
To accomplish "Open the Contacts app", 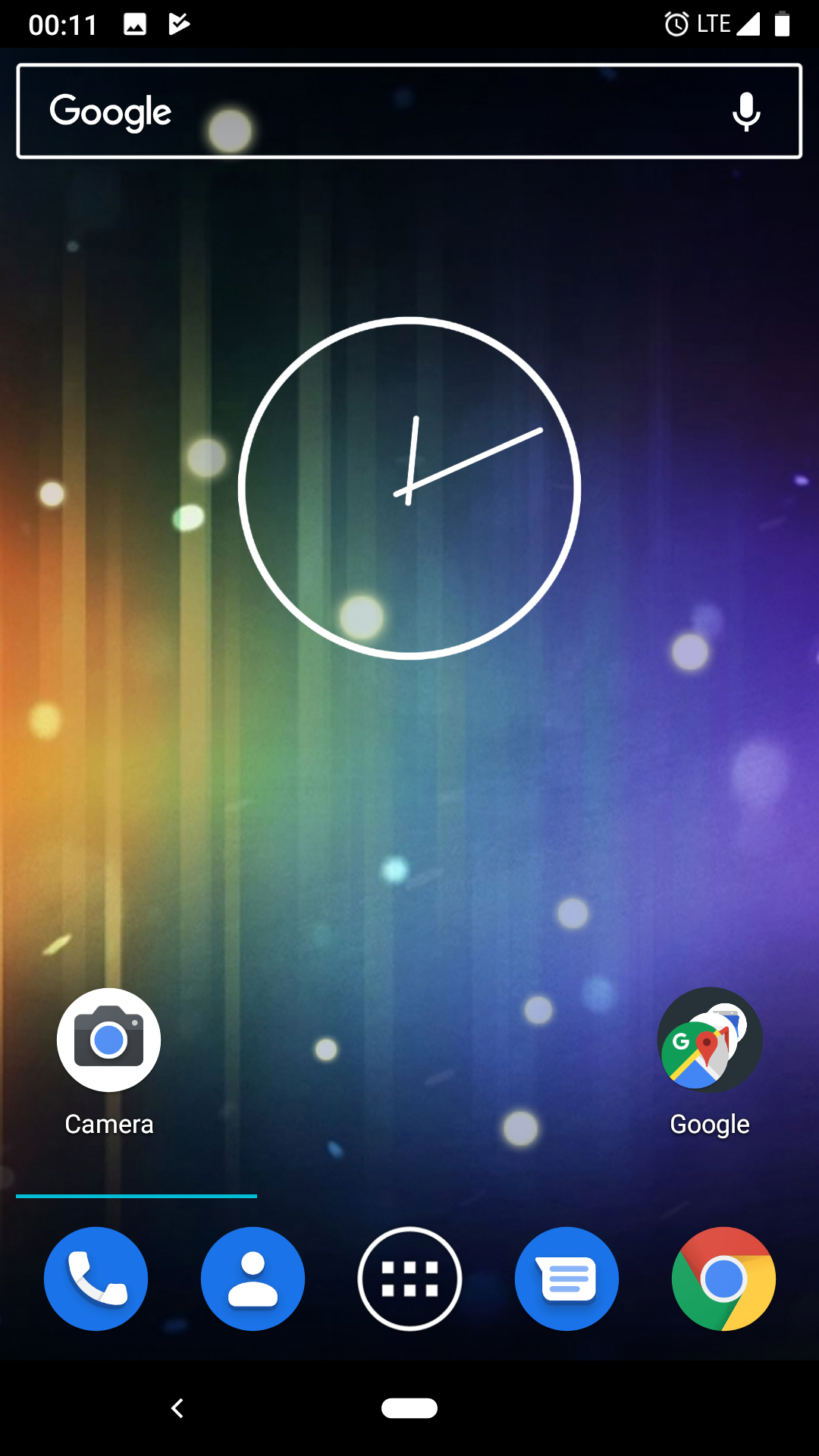I will (253, 1279).
